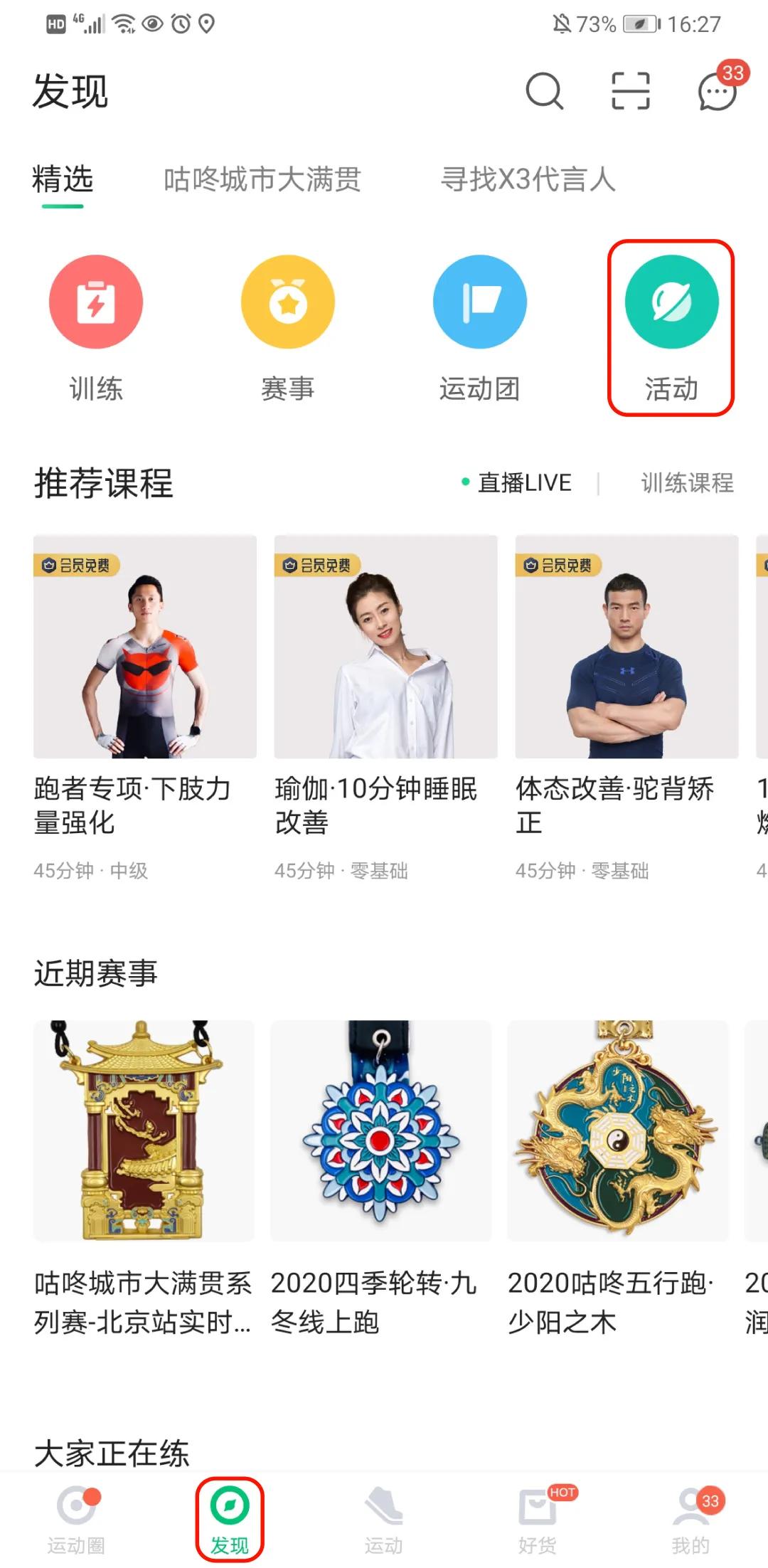Select the 发现 discover nav toggle
The height and width of the screenshot is (1568, 768).
[x=230, y=1510]
